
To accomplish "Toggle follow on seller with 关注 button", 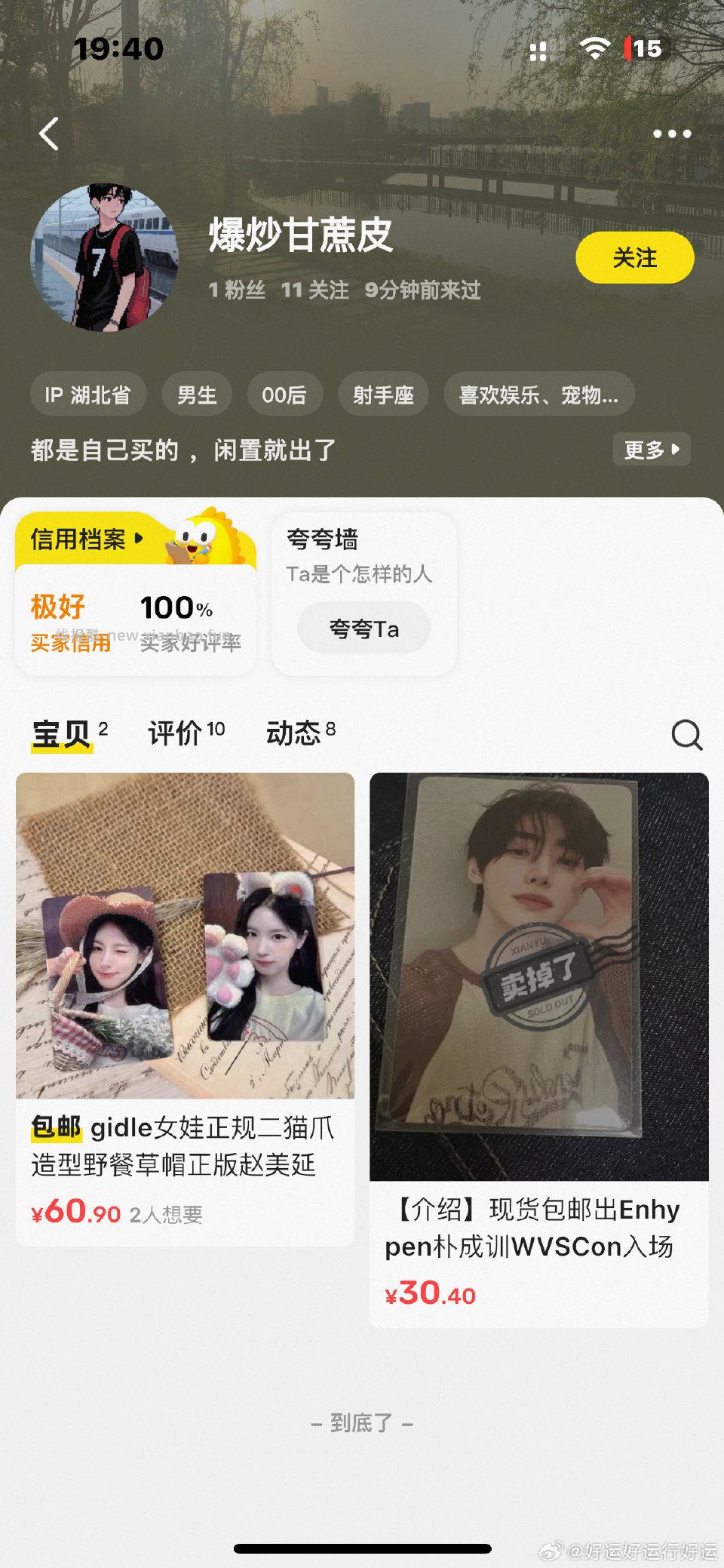I will click(x=636, y=257).
